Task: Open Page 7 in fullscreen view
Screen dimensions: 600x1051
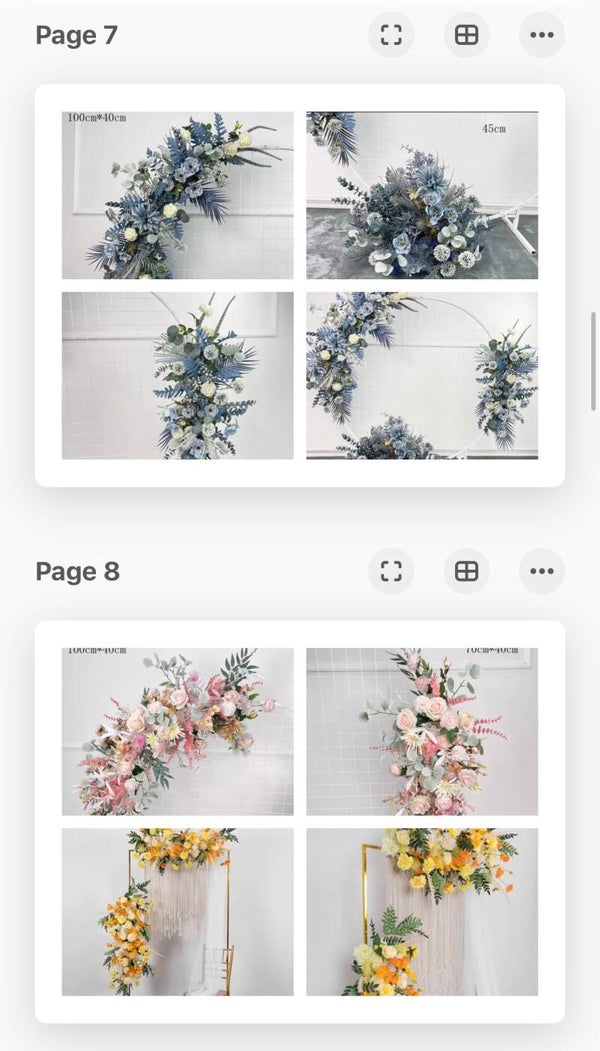Action: tap(391, 35)
